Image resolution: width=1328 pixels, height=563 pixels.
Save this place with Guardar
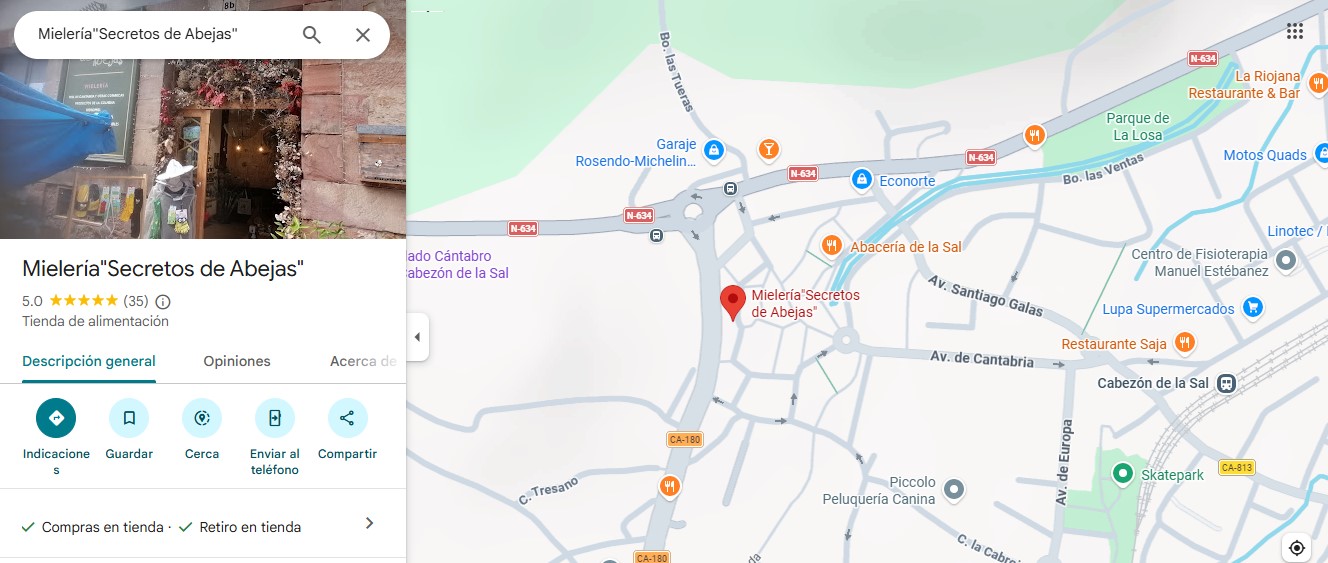[129, 418]
